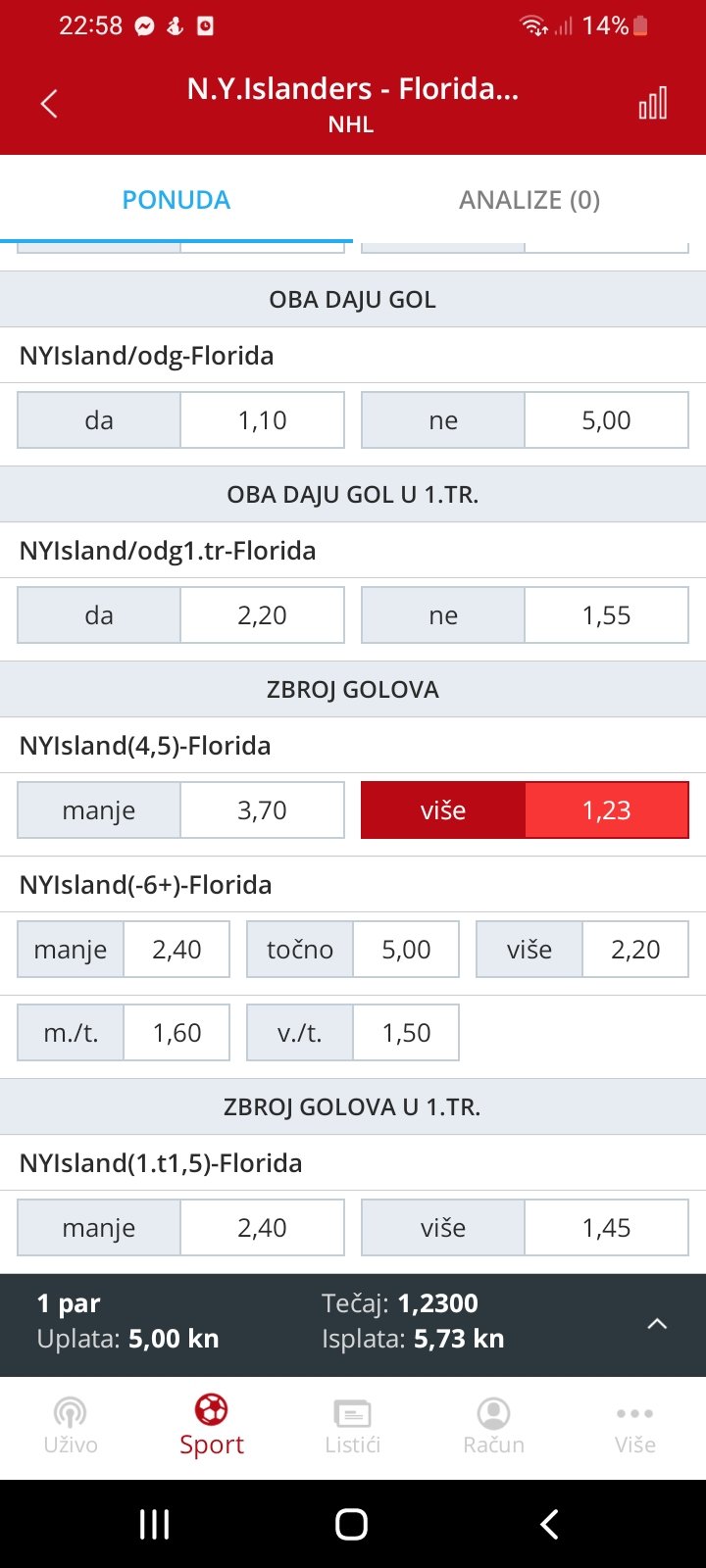
Task: Select the 'm./t.' 1,60 option
Action: (x=124, y=1033)
